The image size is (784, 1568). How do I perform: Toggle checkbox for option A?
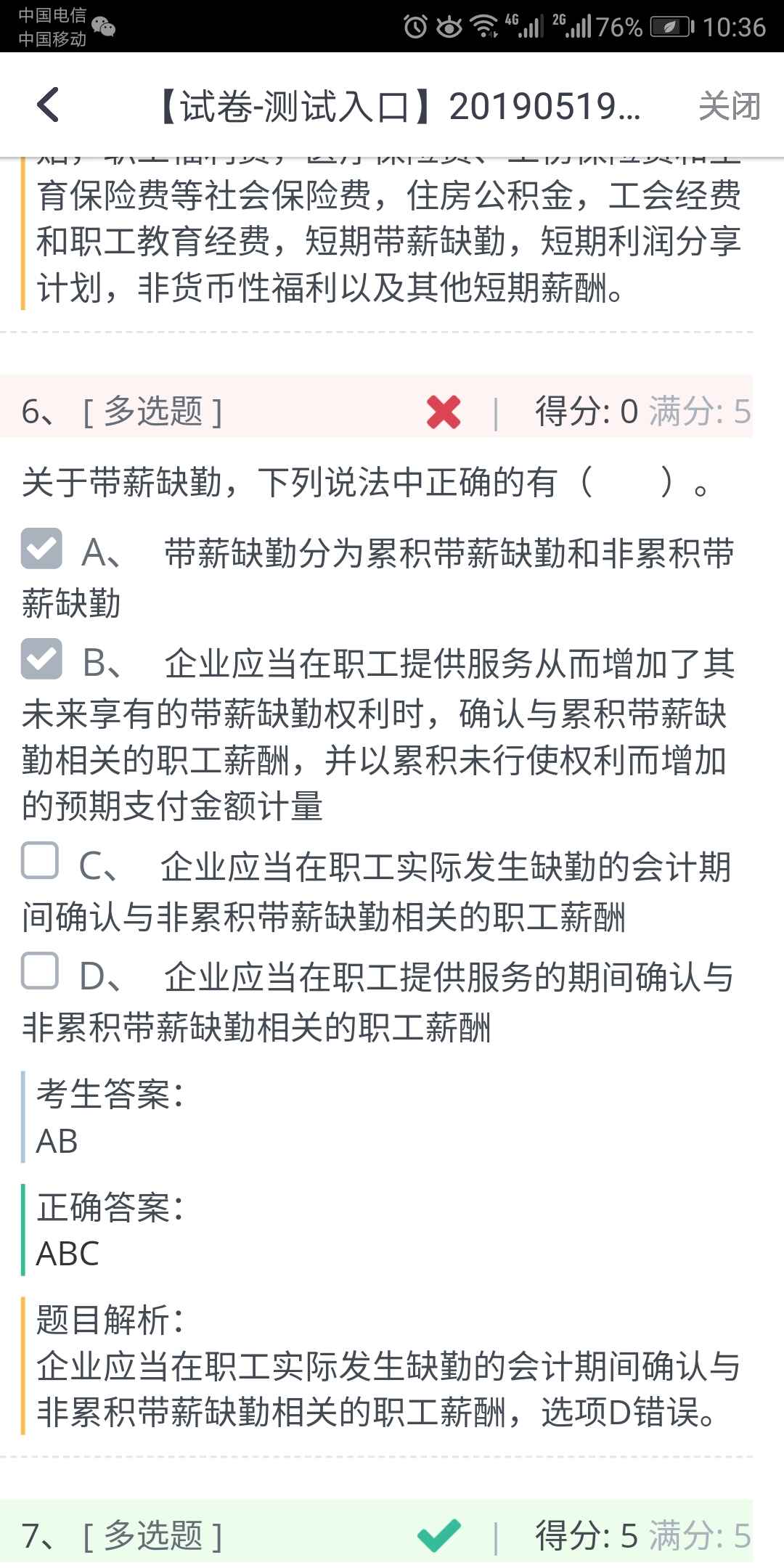click(41, 549)
